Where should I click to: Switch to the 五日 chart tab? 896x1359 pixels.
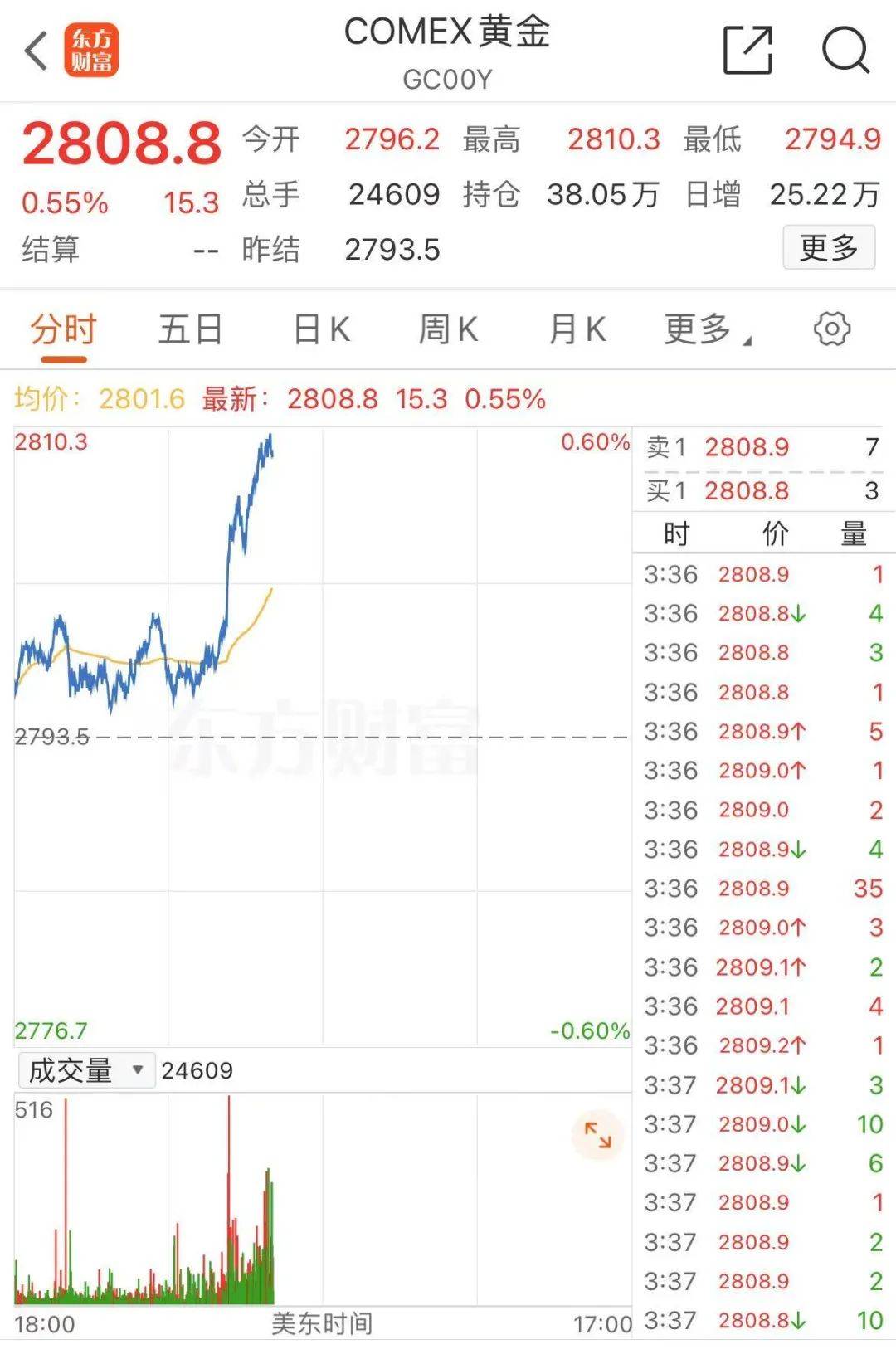pyautogui.click(x=189, y=329)
